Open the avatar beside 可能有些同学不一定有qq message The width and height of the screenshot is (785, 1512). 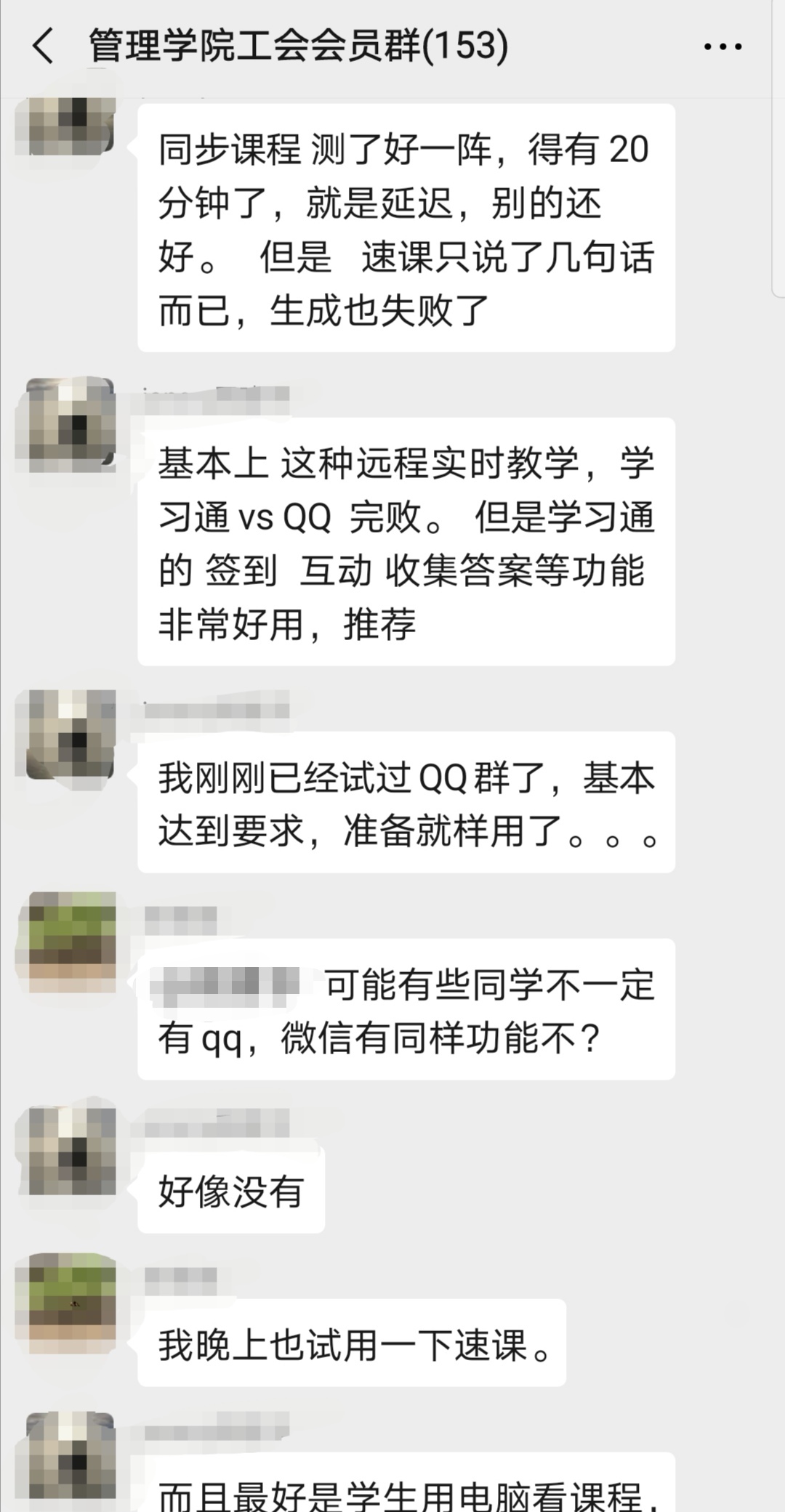71,943
